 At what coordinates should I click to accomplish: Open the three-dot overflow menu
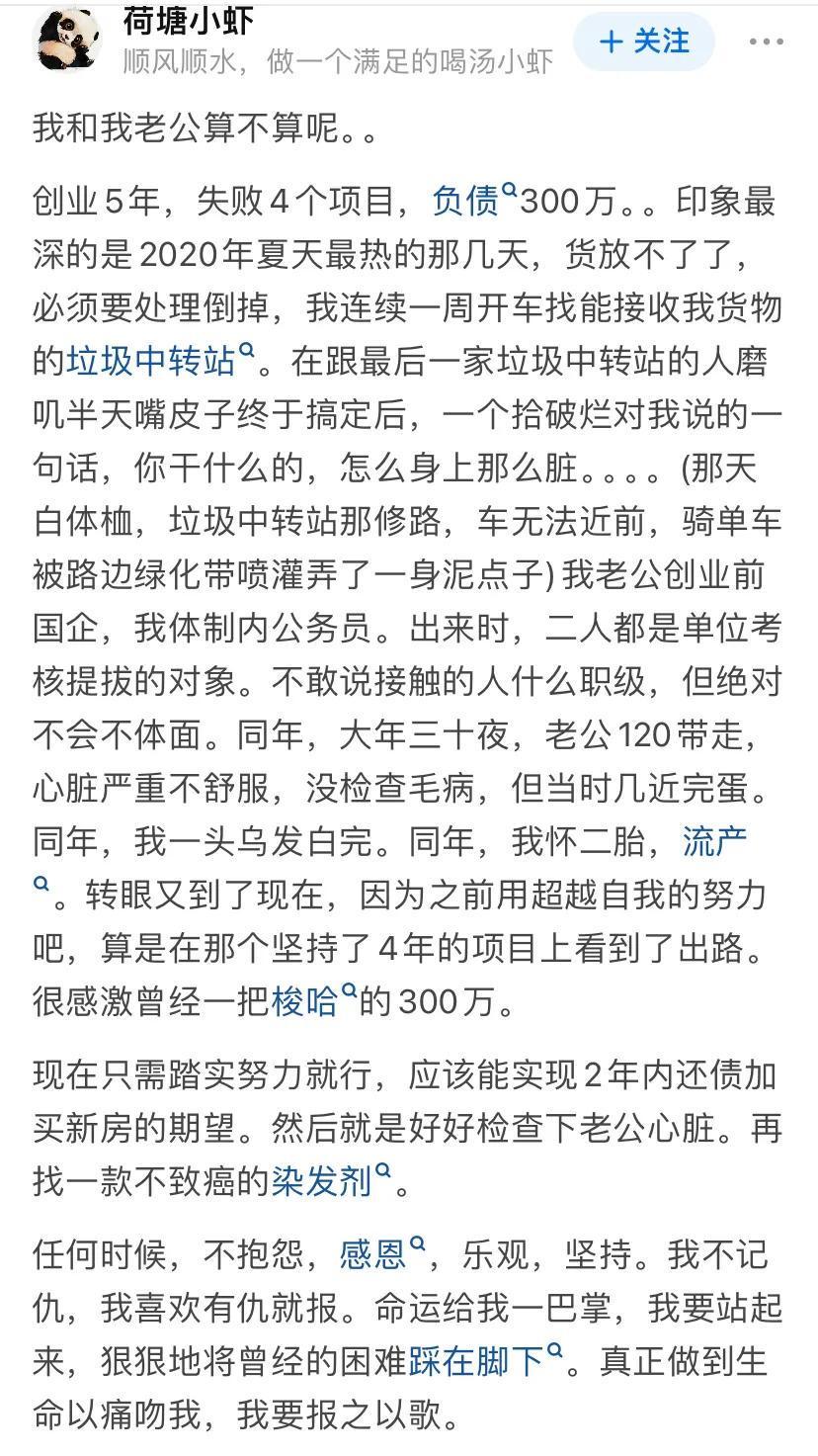click(x=766, y=43)
